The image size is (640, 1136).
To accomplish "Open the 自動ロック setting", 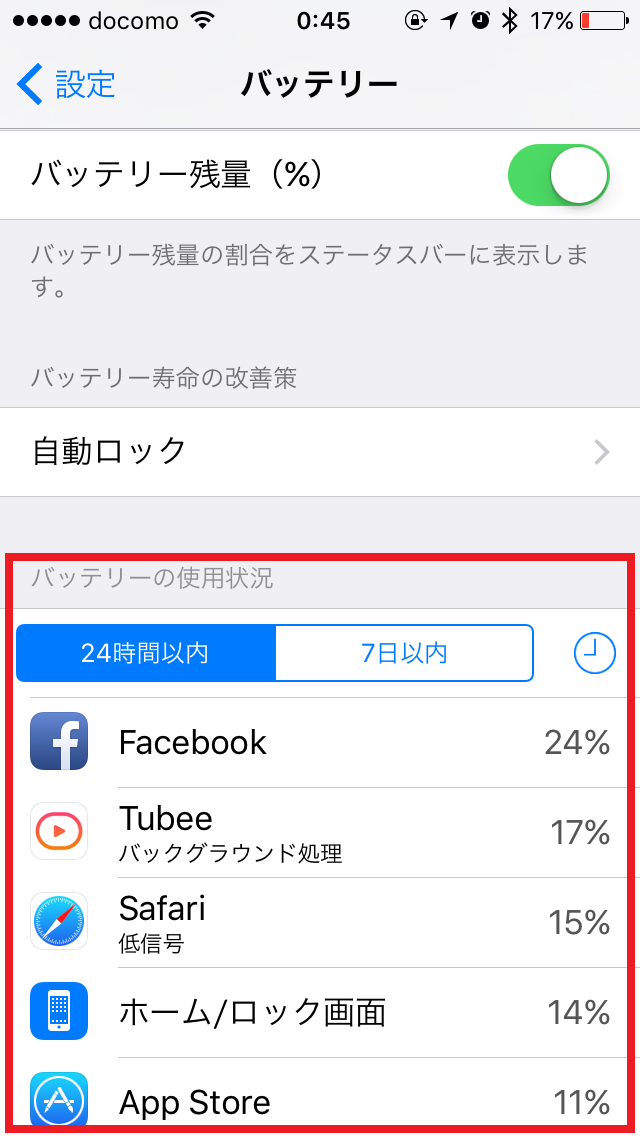I will [x=320, y=452].
